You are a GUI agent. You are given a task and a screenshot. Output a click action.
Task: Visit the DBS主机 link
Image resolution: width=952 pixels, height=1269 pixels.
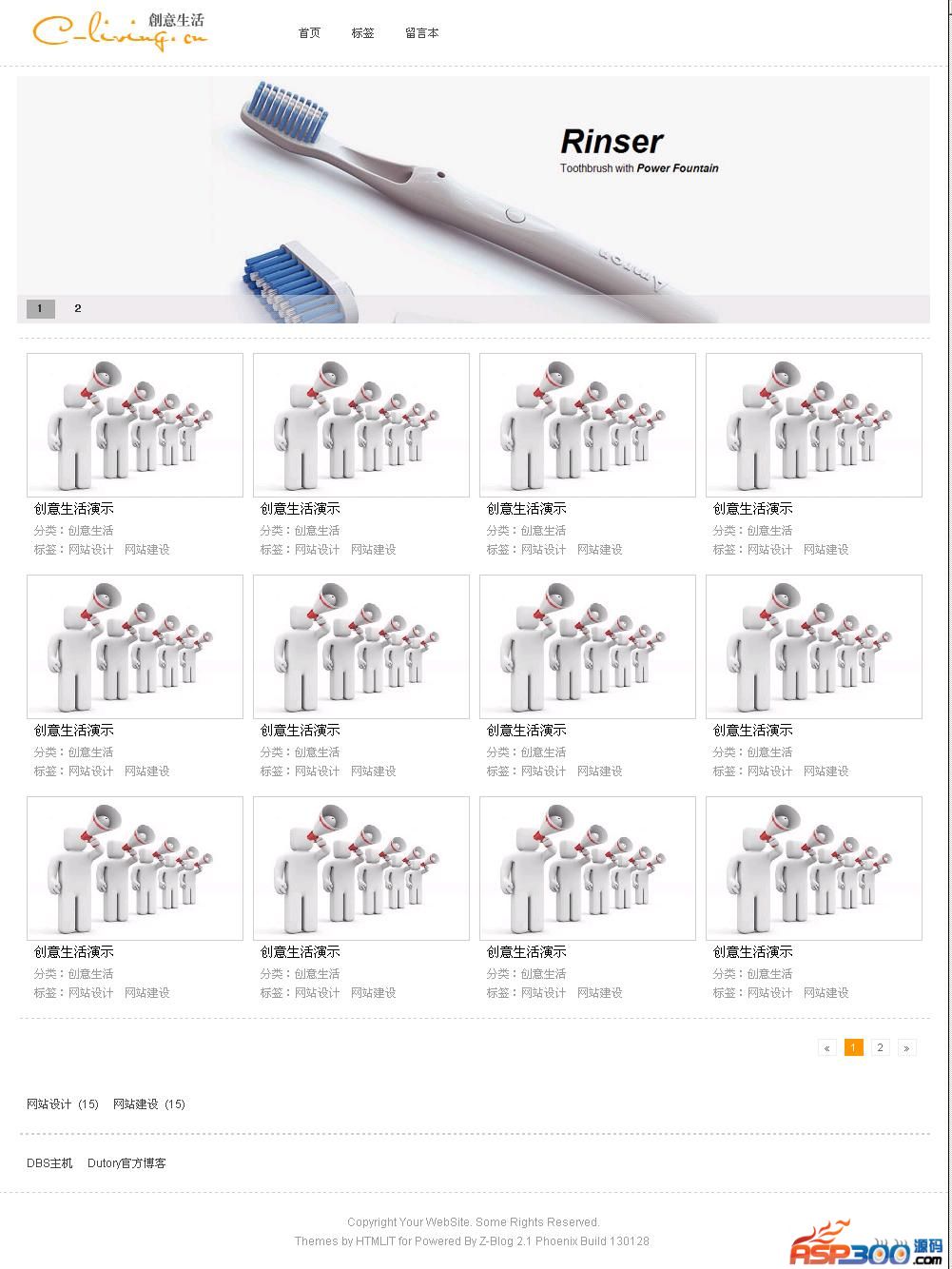click(x=49, y=1163)
